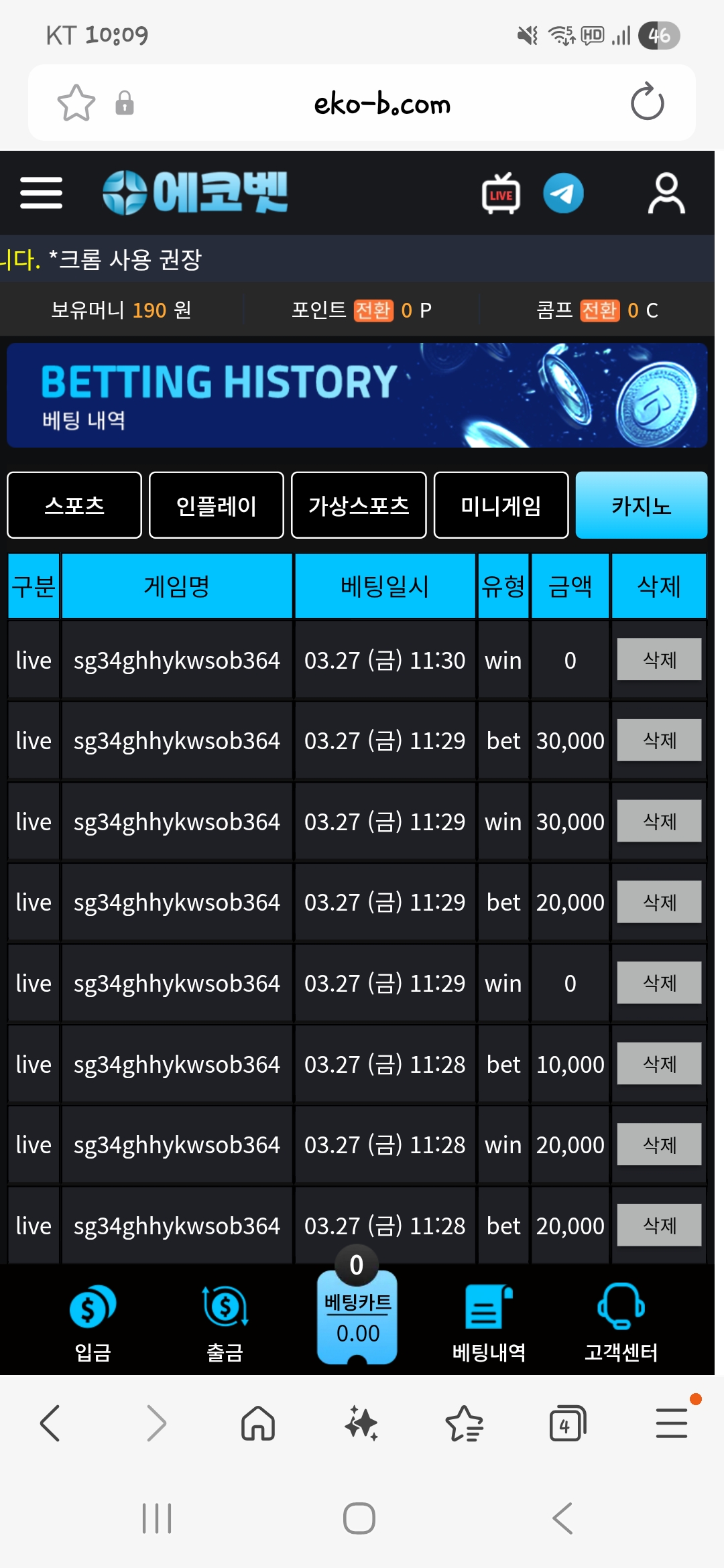Image resolution: width=724 pixels, height=1568 pixels.
Task: Open the browser tabs switcher
Action: pyautogui.click(x=567, y=1423)
